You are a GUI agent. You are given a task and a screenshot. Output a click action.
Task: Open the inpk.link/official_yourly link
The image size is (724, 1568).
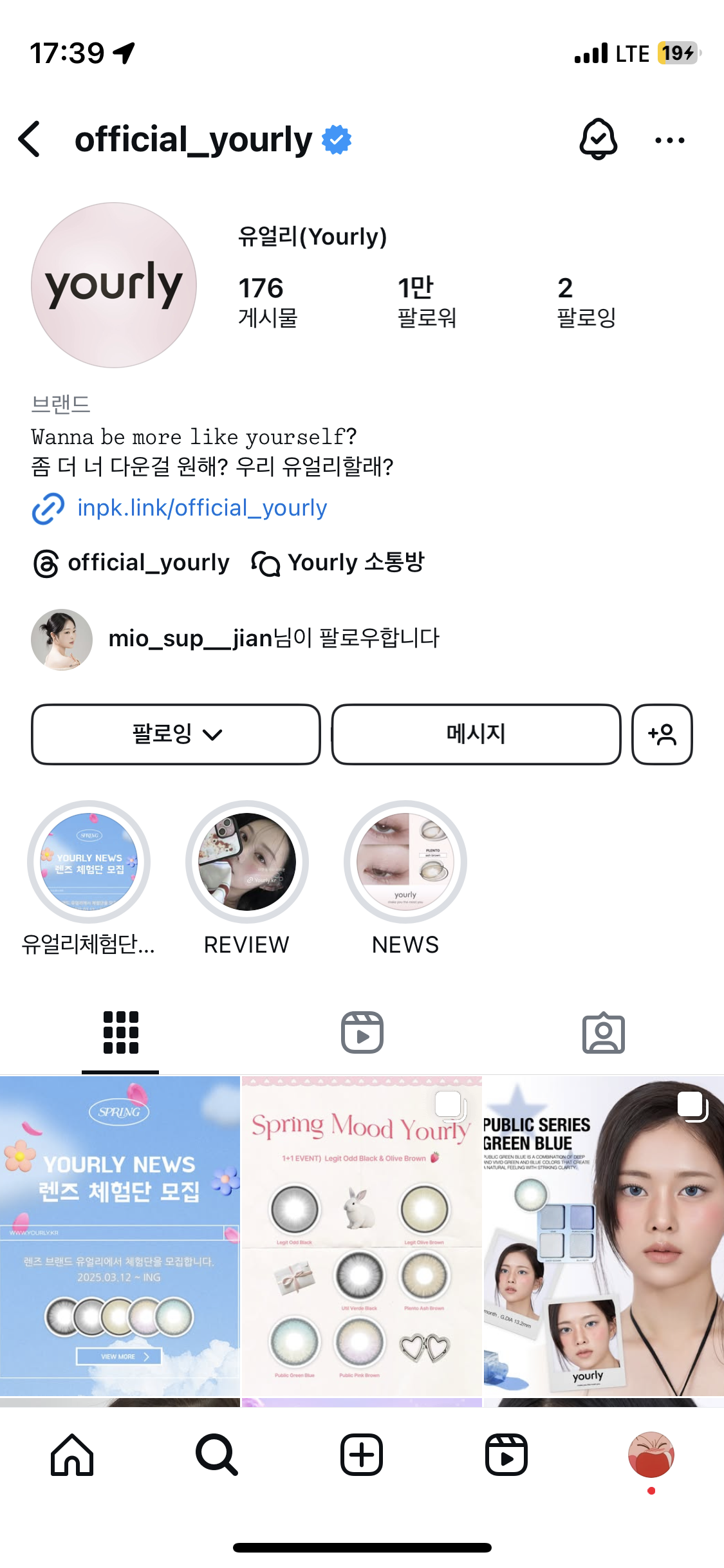pyautogui.click(x=201, y=508)
